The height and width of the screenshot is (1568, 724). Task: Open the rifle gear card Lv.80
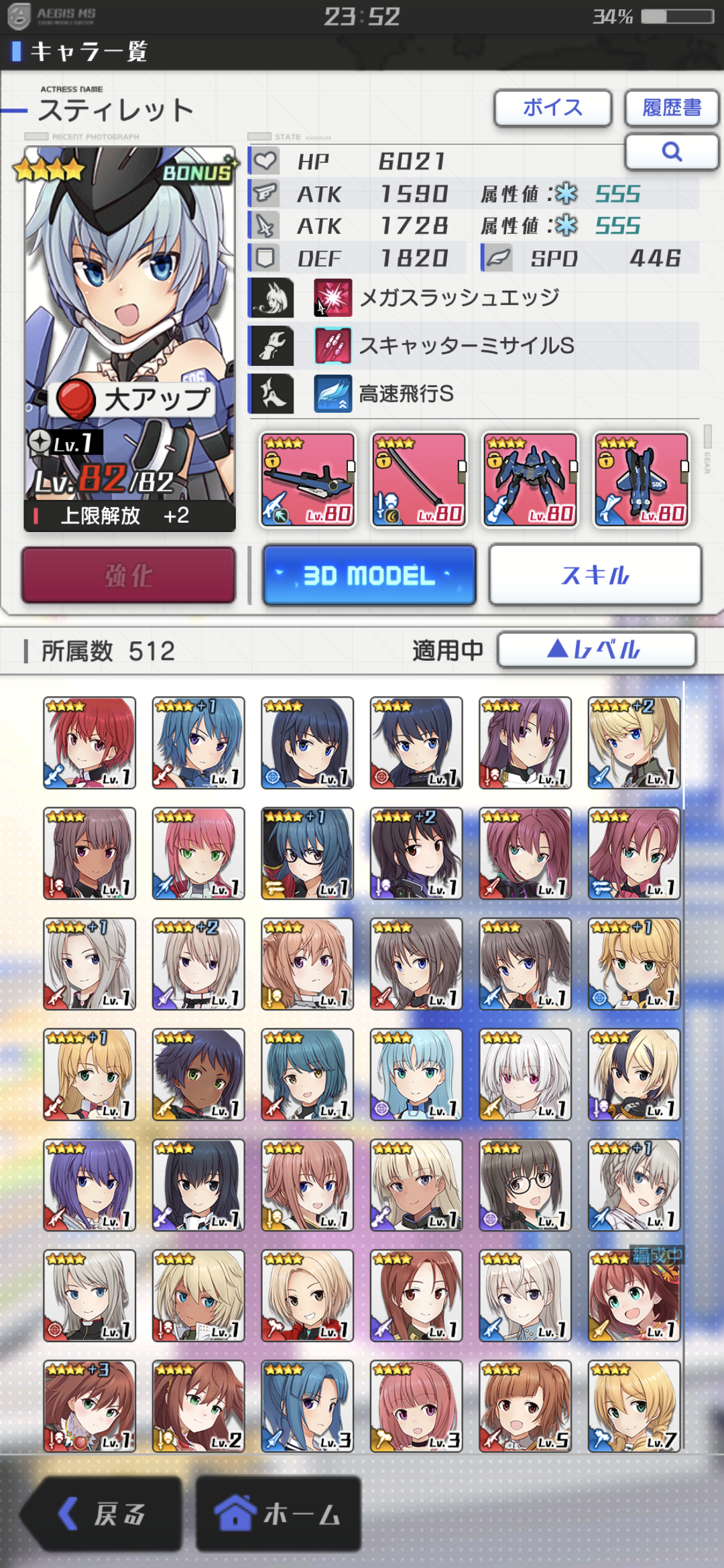coord(308,480)
